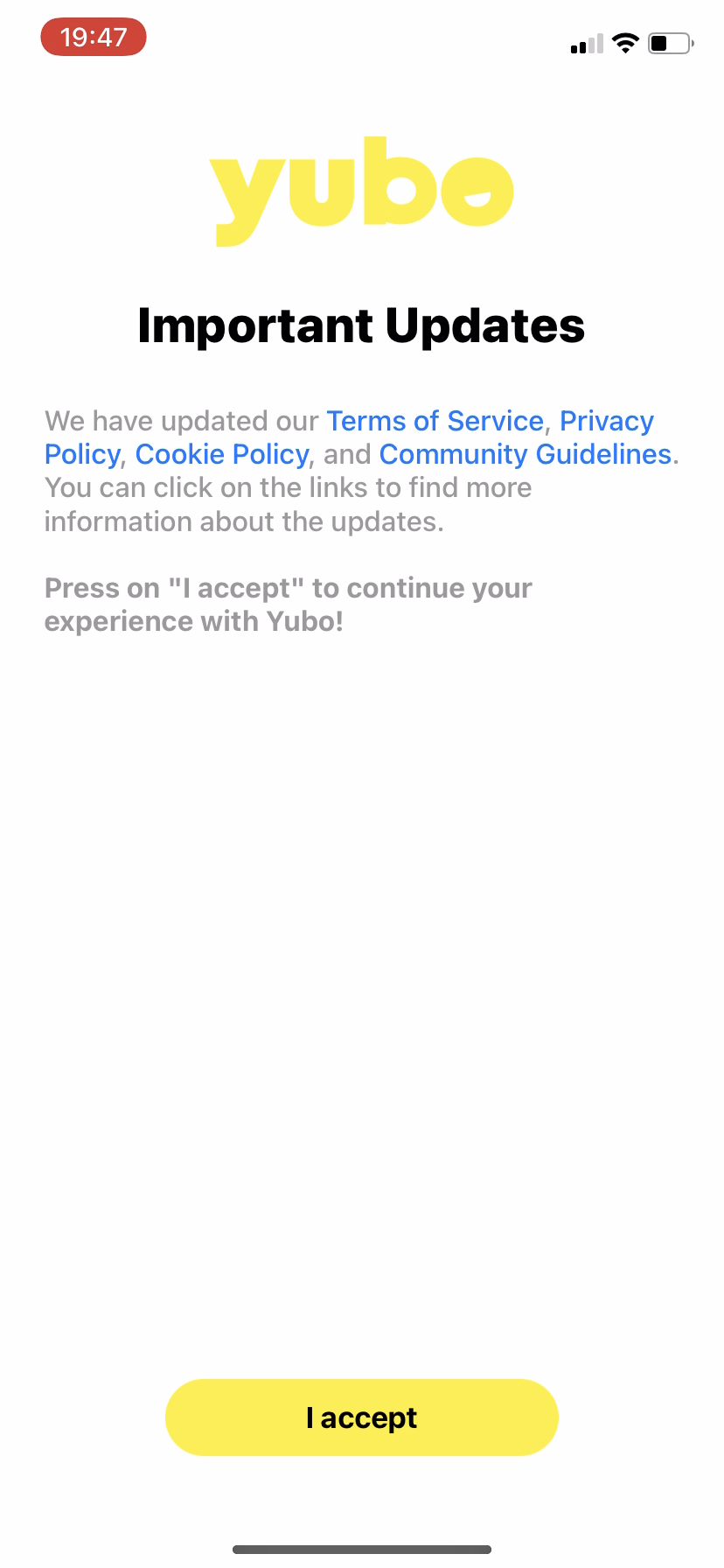
Task: Tap the empty space below the message
Action: click(x=361, y=962)
